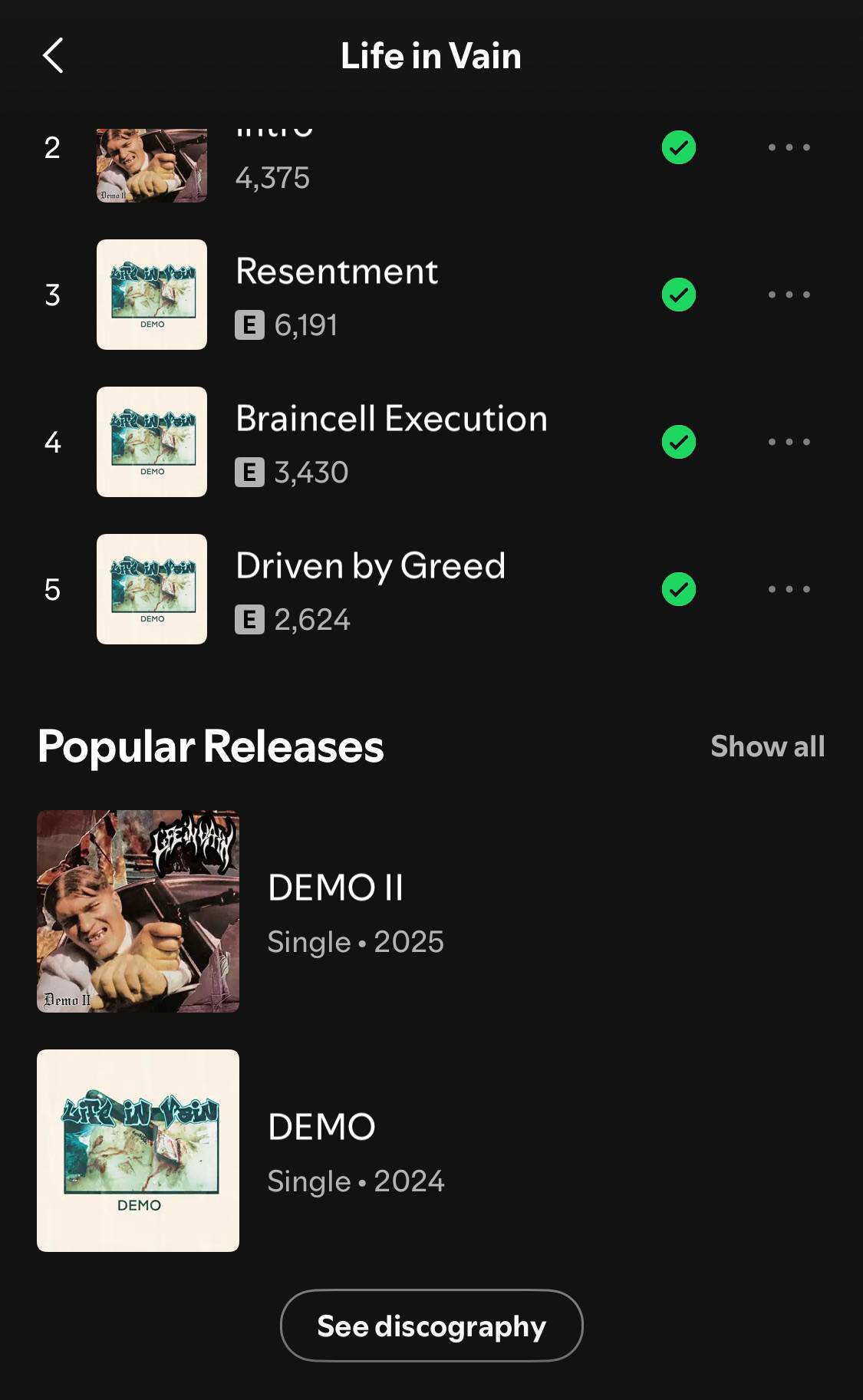The height and width of the screenshot is (1400, 863).
Task: Open more options for Driven by Greed
Action: (x=789, y=589)
